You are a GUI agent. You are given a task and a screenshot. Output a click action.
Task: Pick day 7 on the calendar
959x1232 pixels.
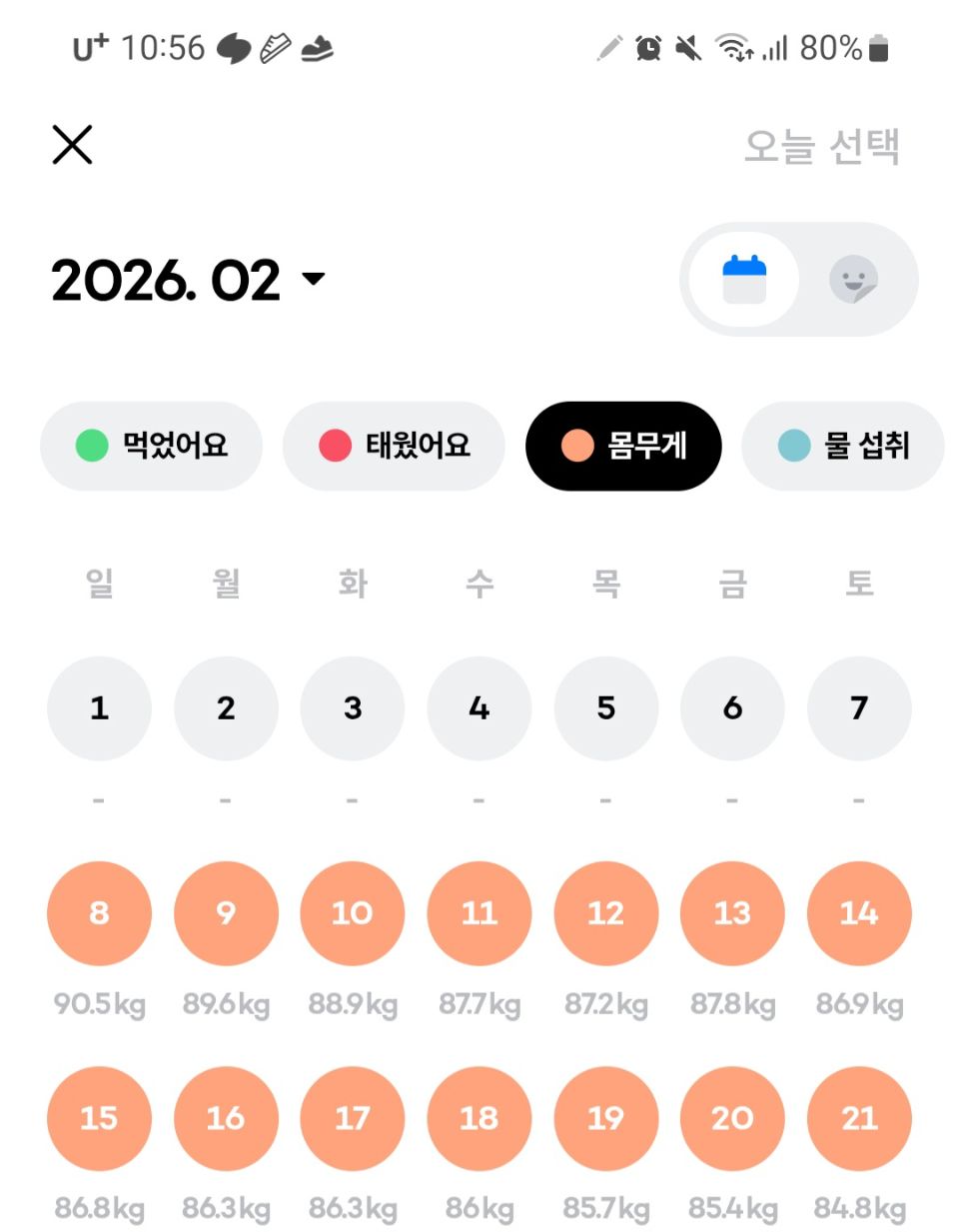coord(859,708)
